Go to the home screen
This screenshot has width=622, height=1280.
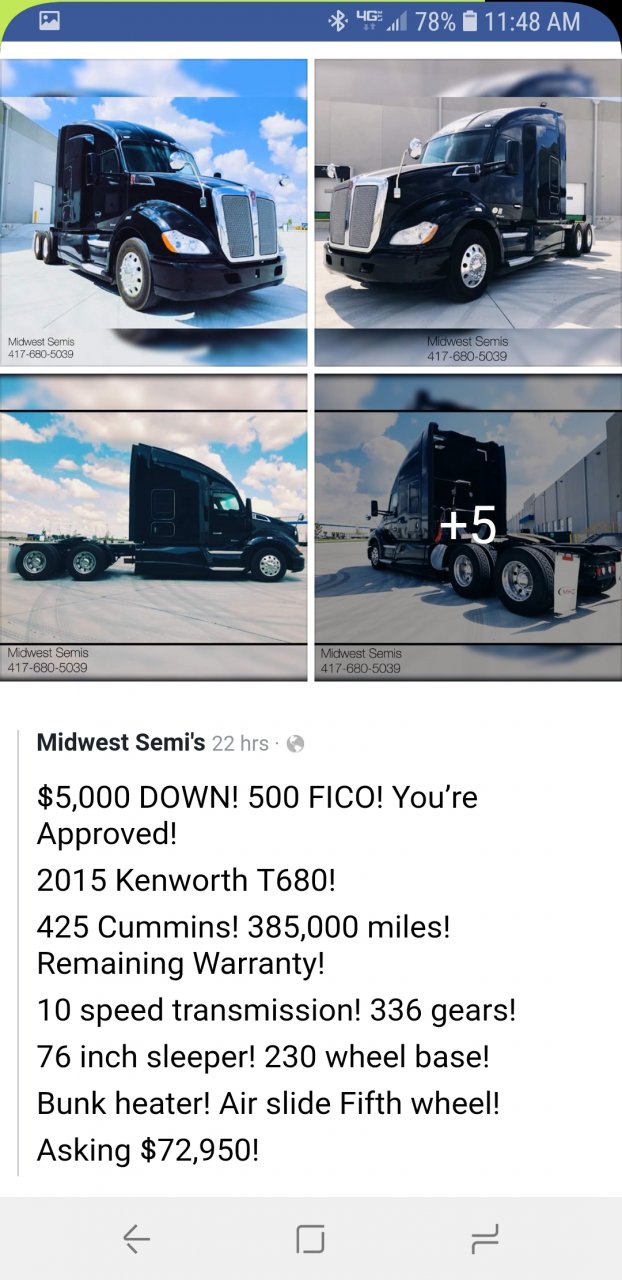coord(311,1239)
